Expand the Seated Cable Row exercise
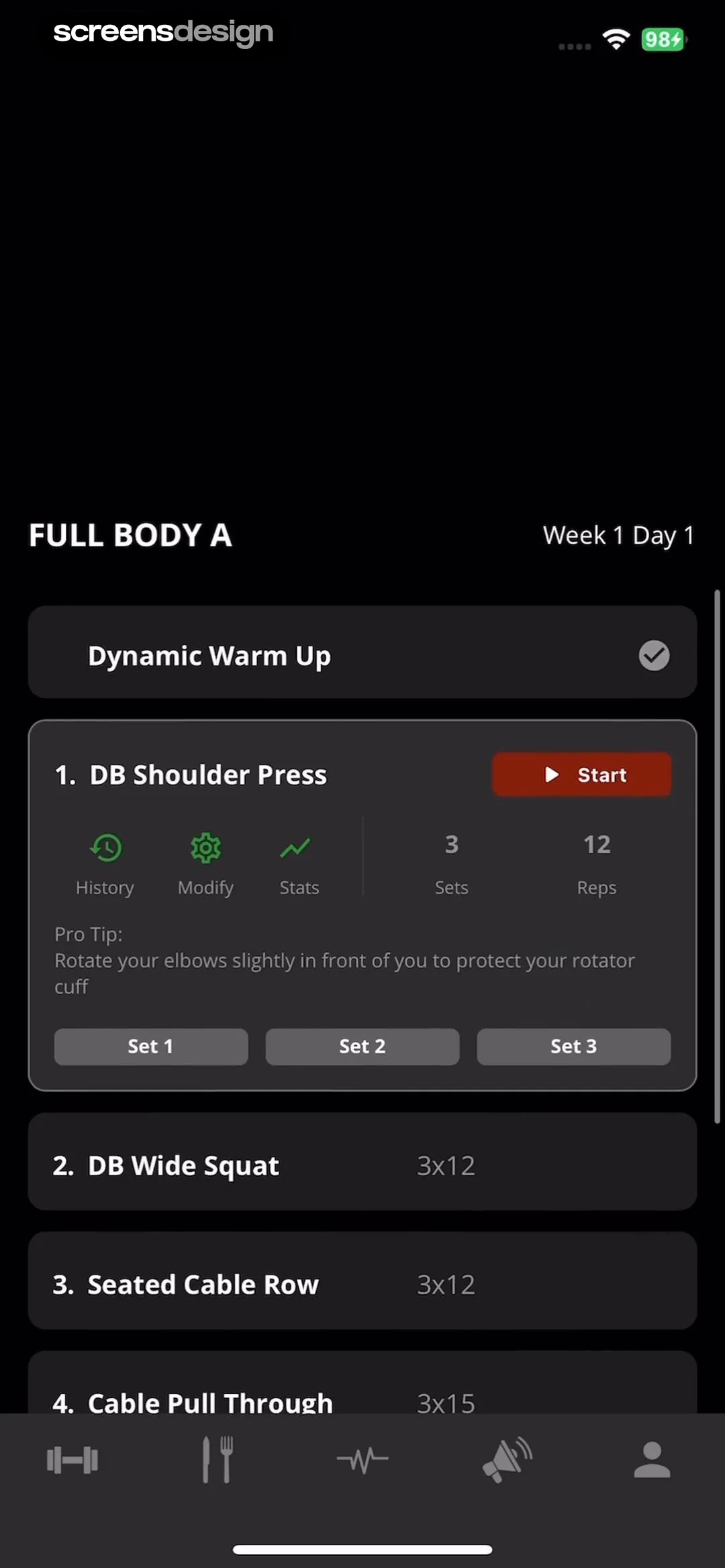Screen dimensions: 725x1568 tap(362, 1283)
